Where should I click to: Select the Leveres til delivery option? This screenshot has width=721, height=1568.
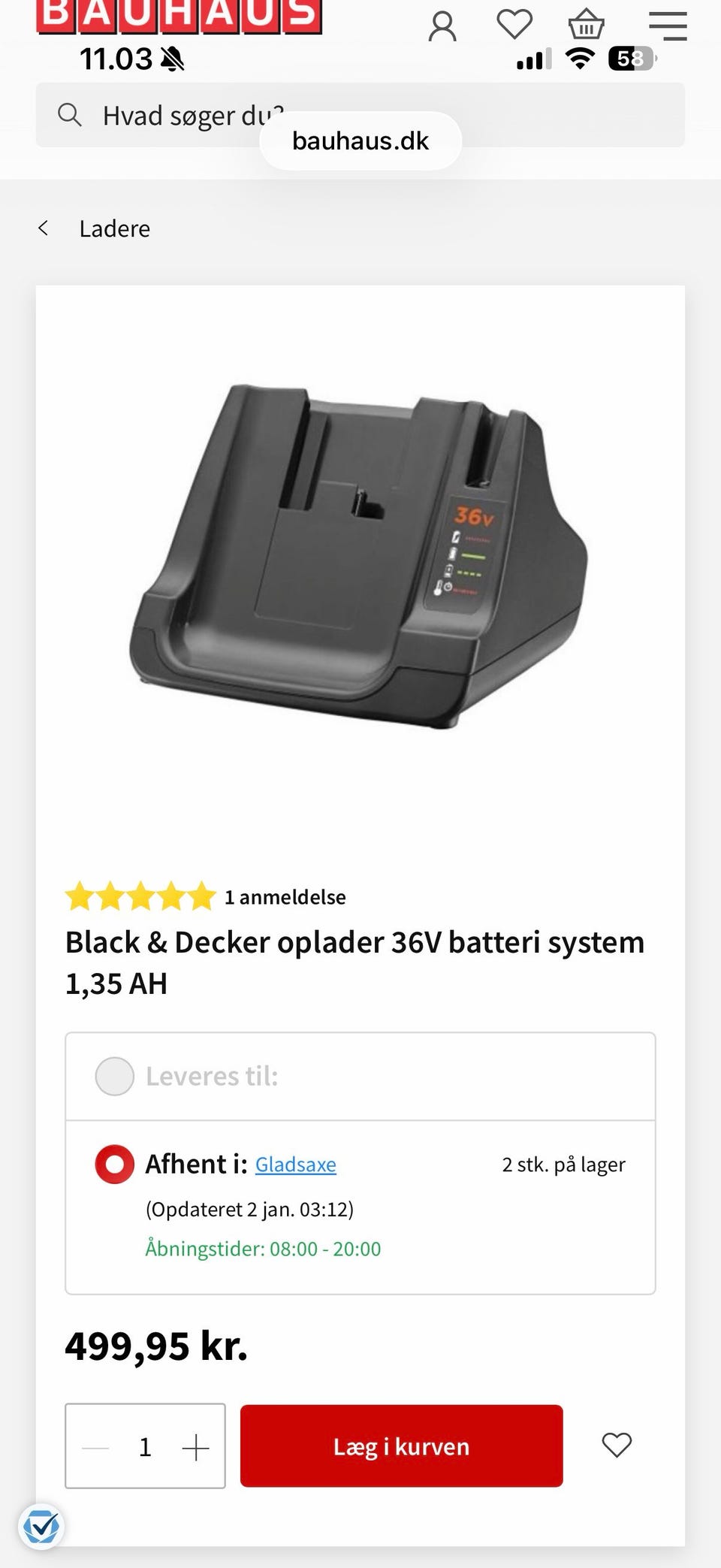(114, 1076)
